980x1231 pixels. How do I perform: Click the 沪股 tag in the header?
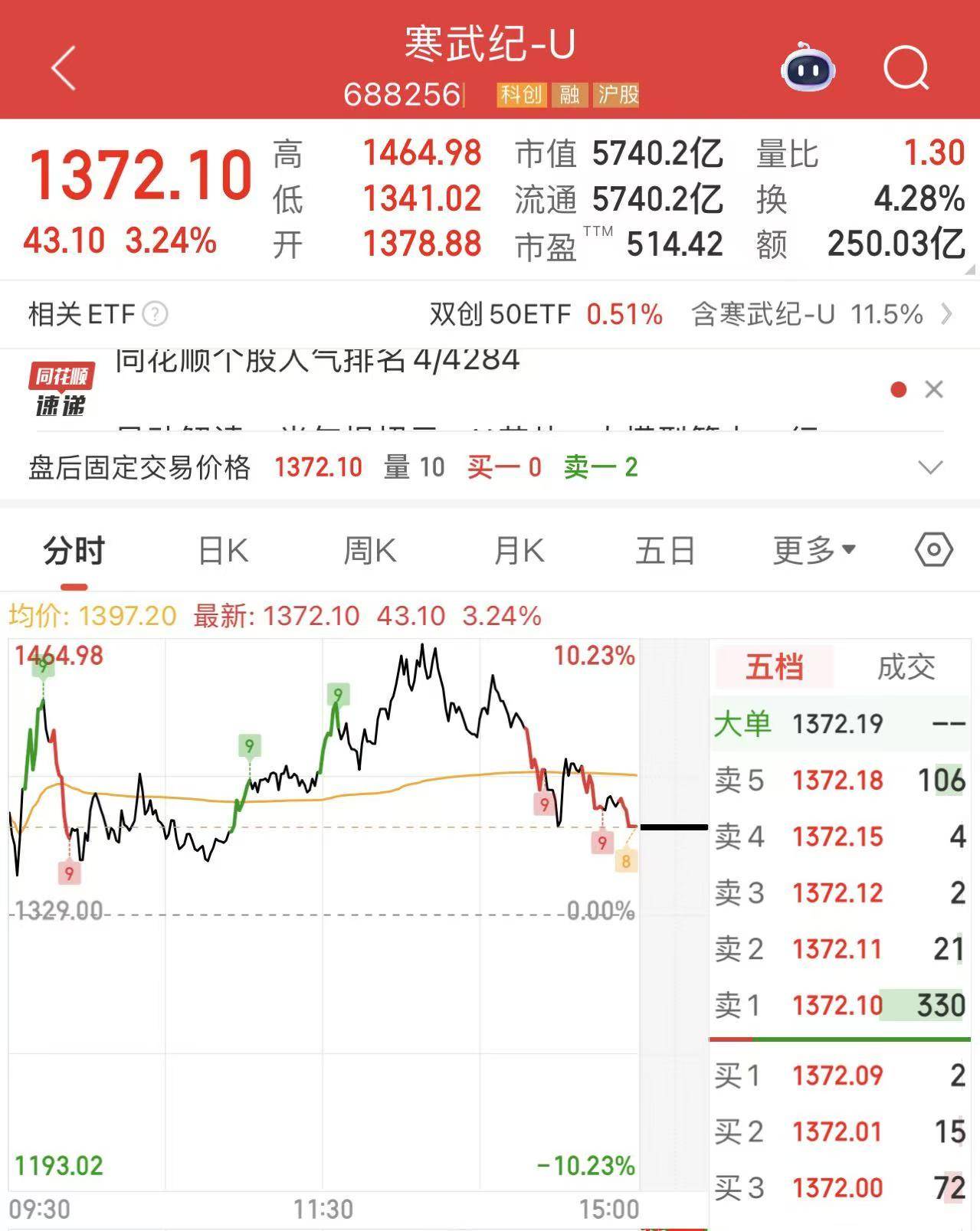[618, 97]
